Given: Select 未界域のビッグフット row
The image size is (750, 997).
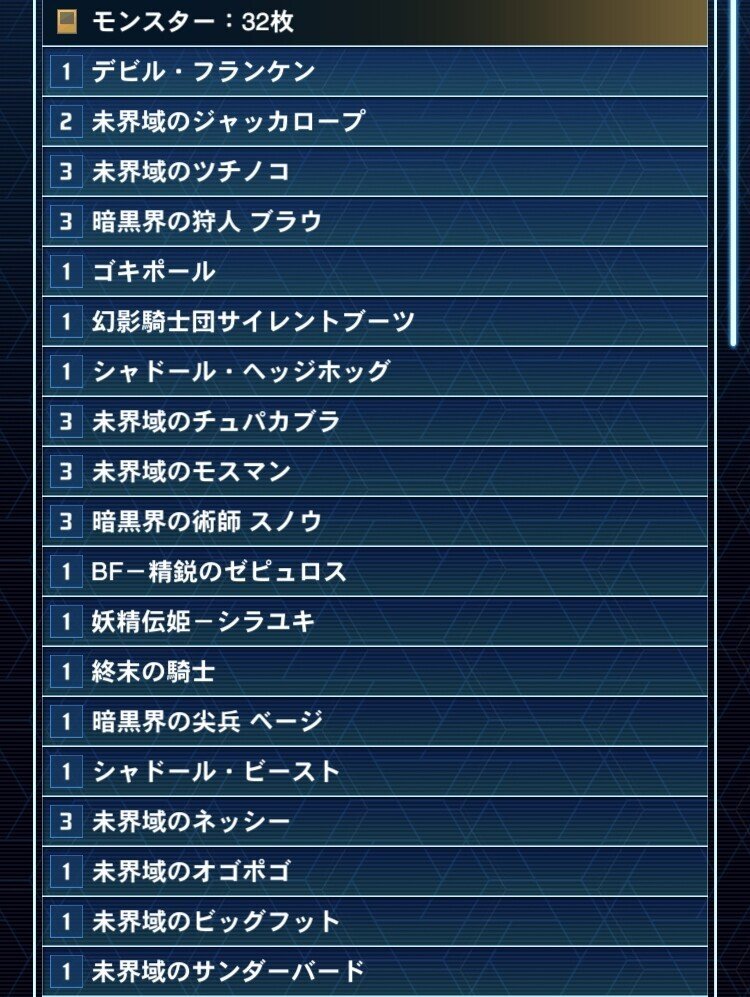Looking at the screenshot, I should tap(375, 922).
